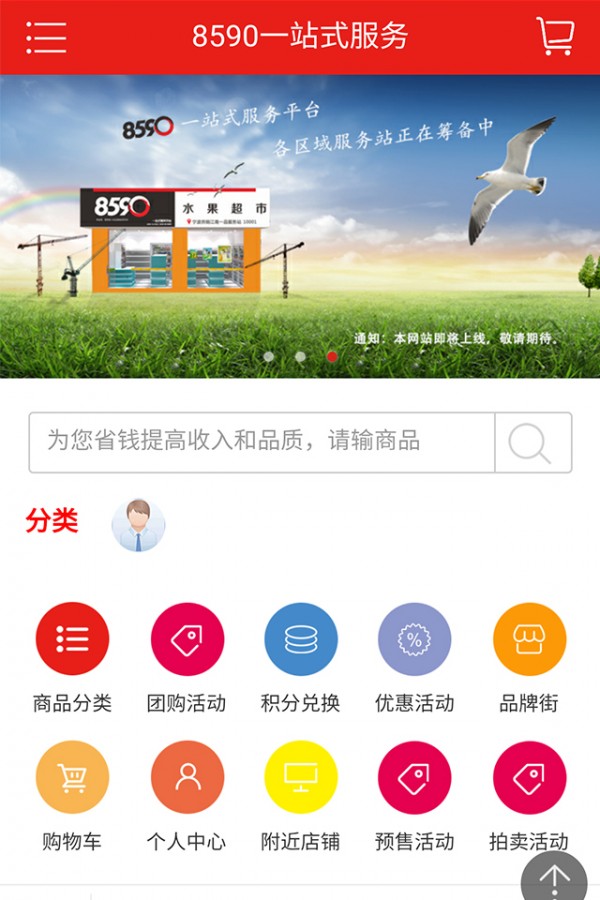Go to 团购活动

tap(187, 639)
